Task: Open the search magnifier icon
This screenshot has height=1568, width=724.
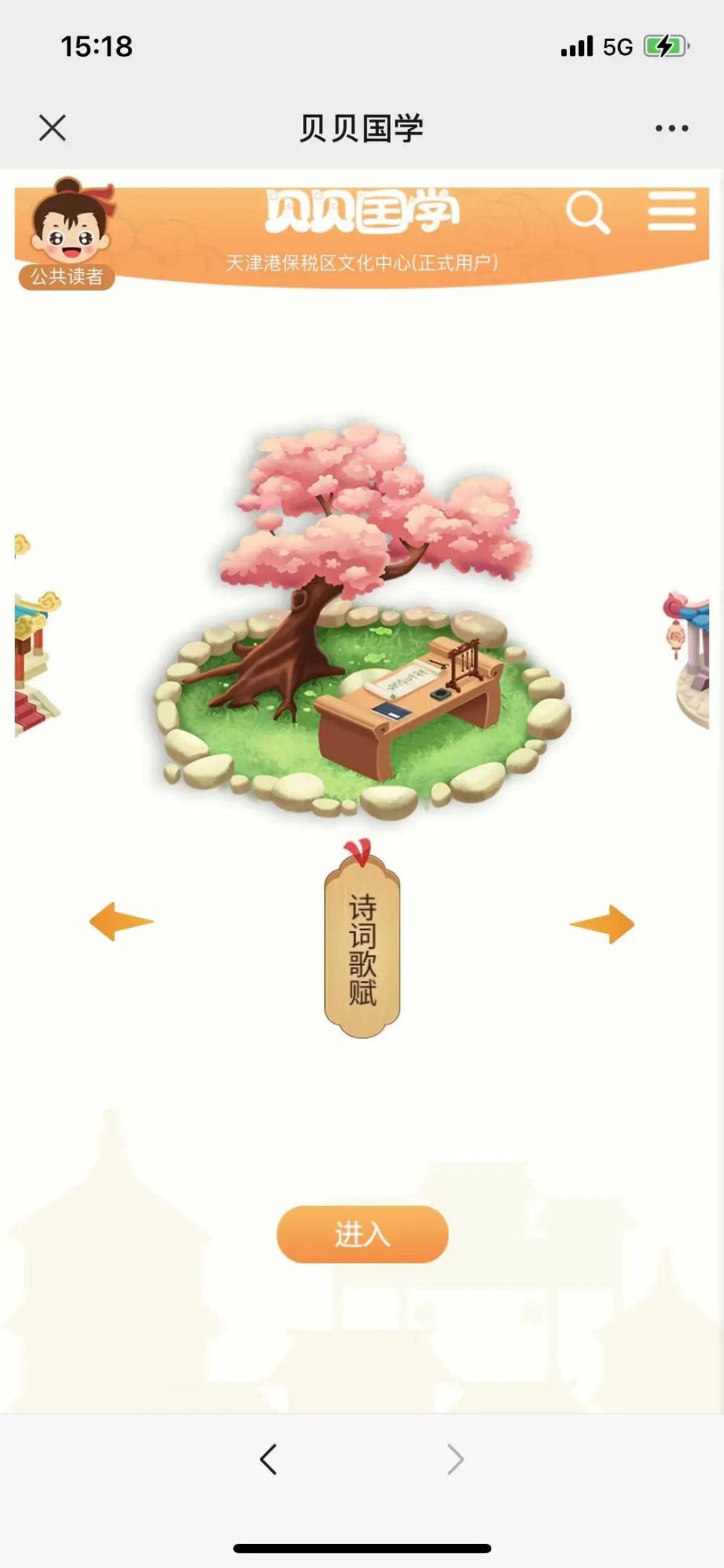Action: 586,212
